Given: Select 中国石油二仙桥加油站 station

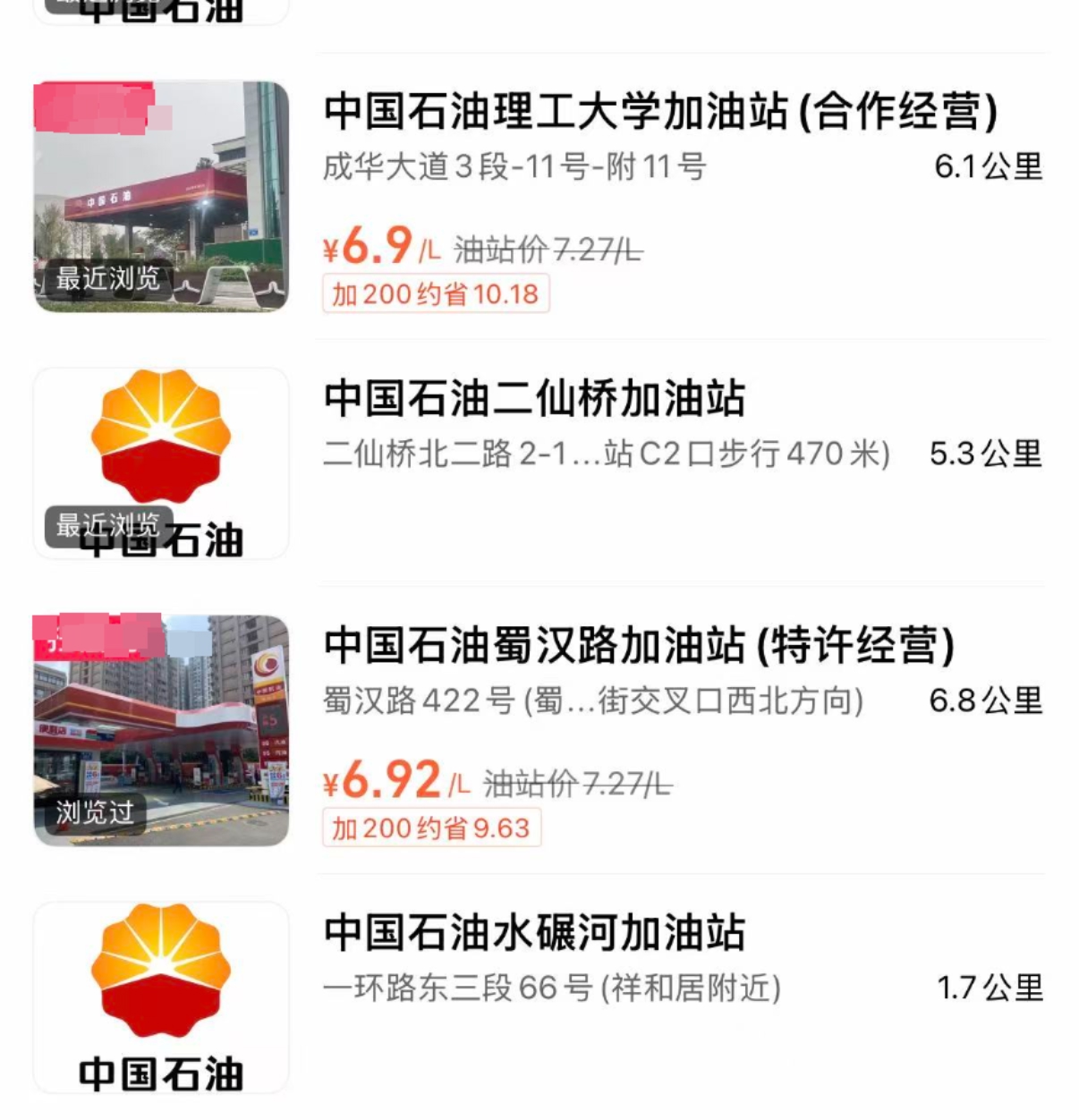Looking at the screenshot, I should (534, 399).
